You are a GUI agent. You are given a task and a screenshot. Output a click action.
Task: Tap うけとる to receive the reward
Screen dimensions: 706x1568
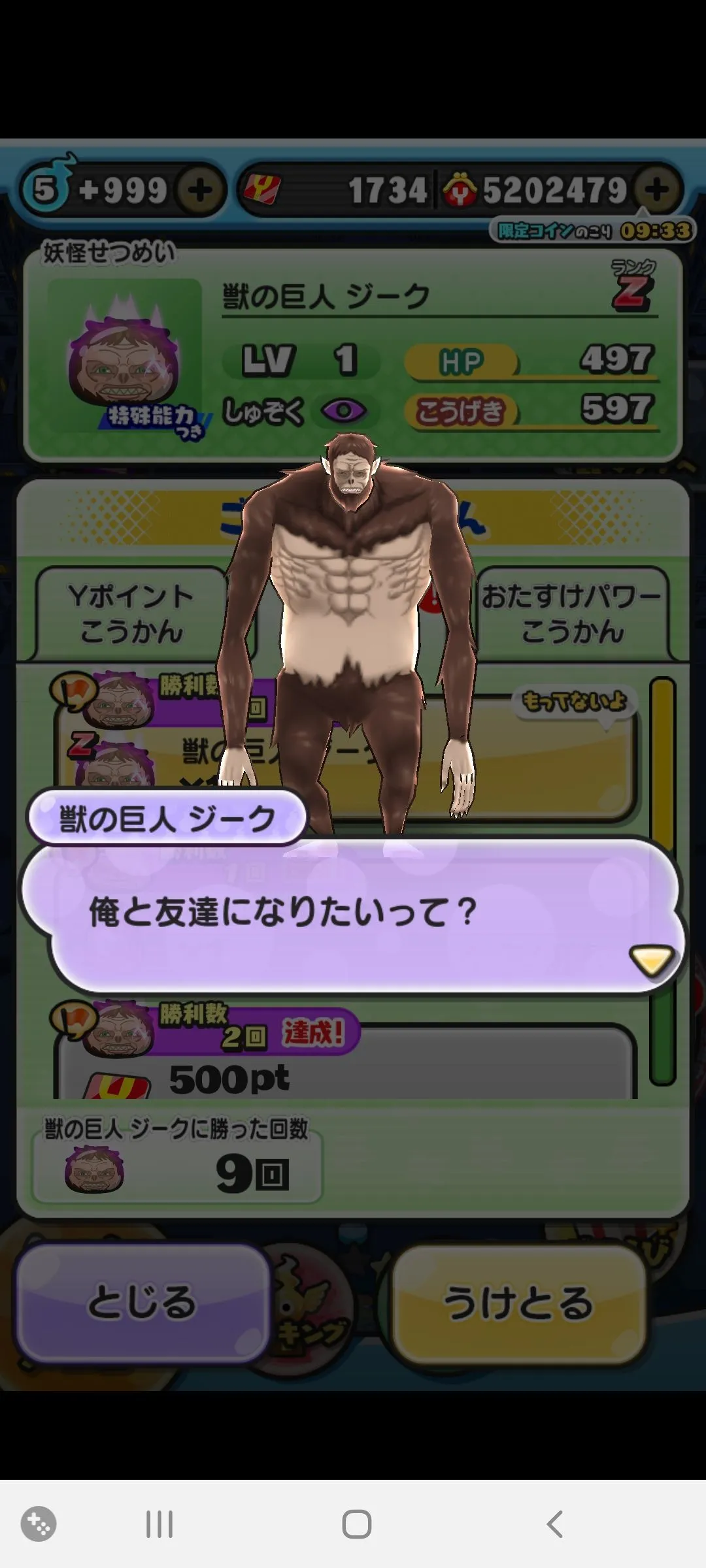click(x=518, y=1302)
